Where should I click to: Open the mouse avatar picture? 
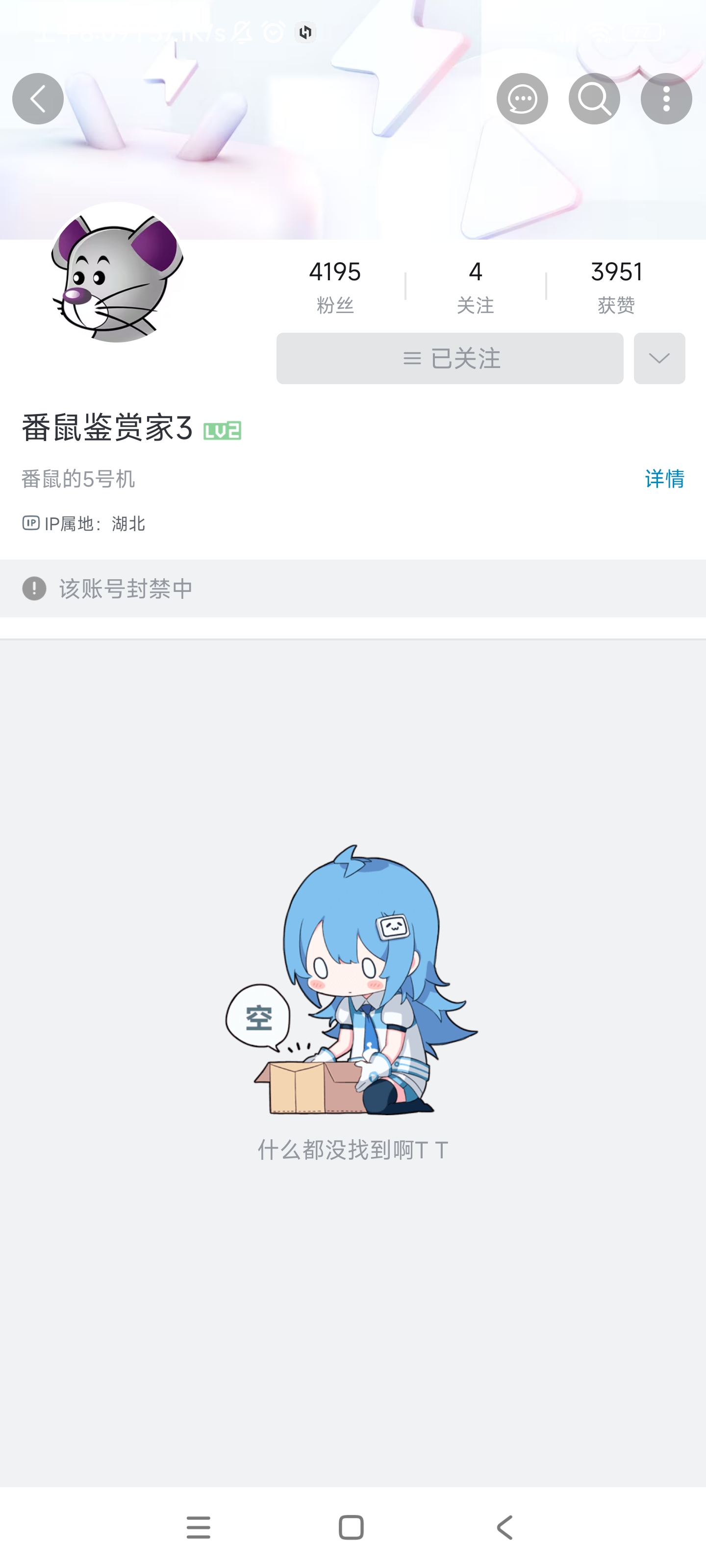point(116,274)
